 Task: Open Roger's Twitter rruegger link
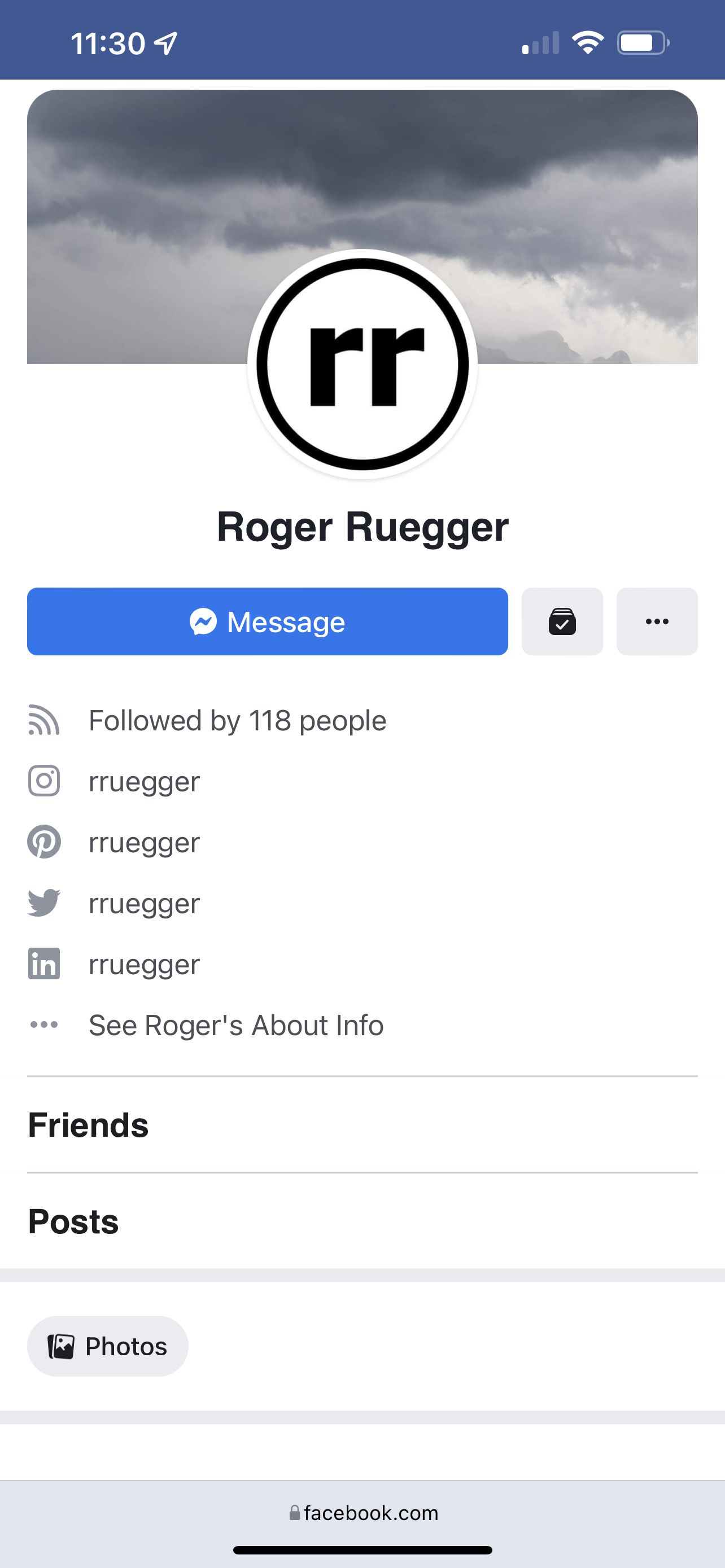point(145,903)
